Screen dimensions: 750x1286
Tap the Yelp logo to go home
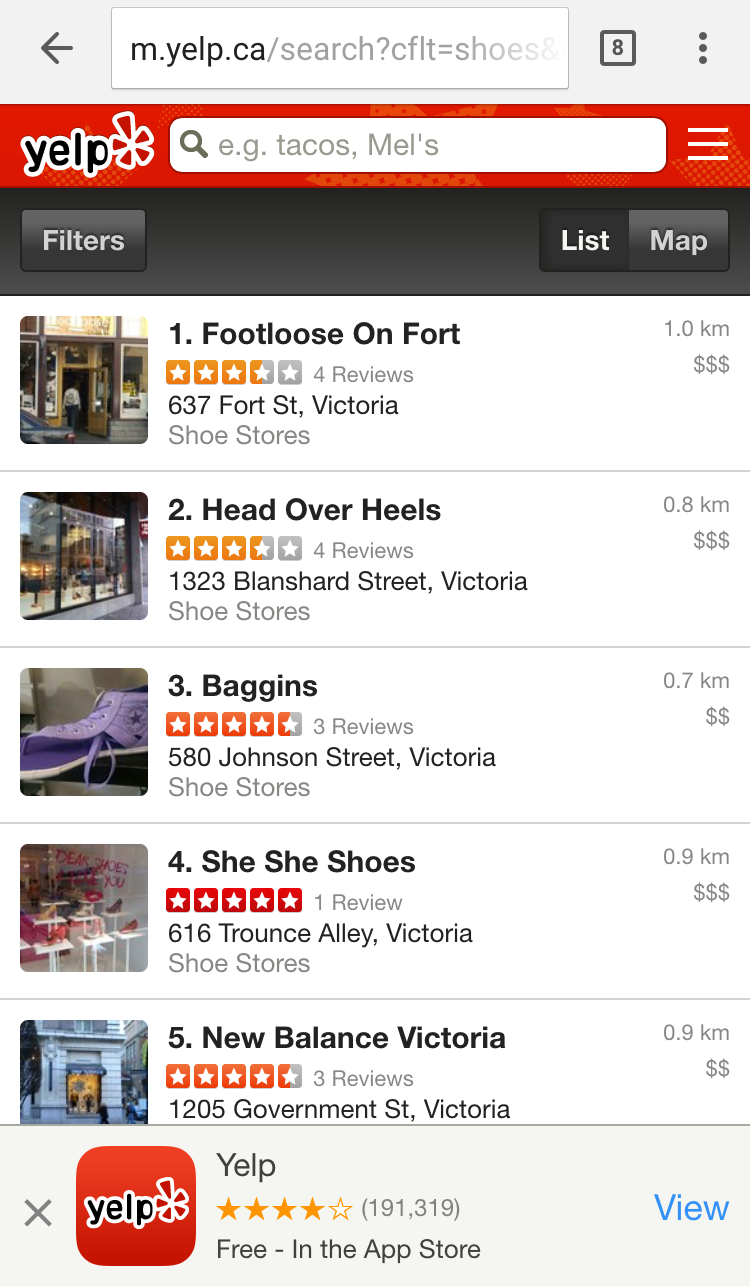coord(88,147)
